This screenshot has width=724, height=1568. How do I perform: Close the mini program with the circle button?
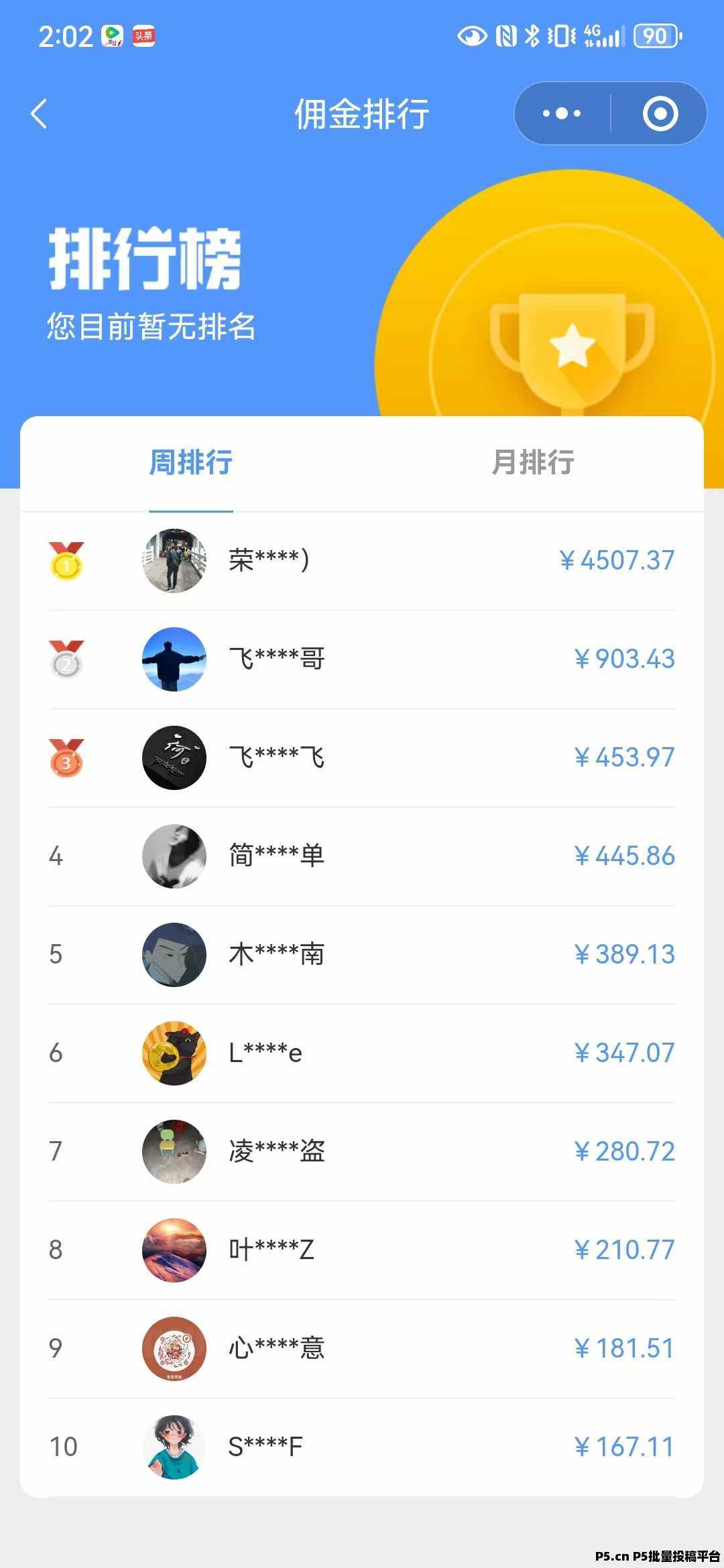pyautogui.click(x=660, y=114)
